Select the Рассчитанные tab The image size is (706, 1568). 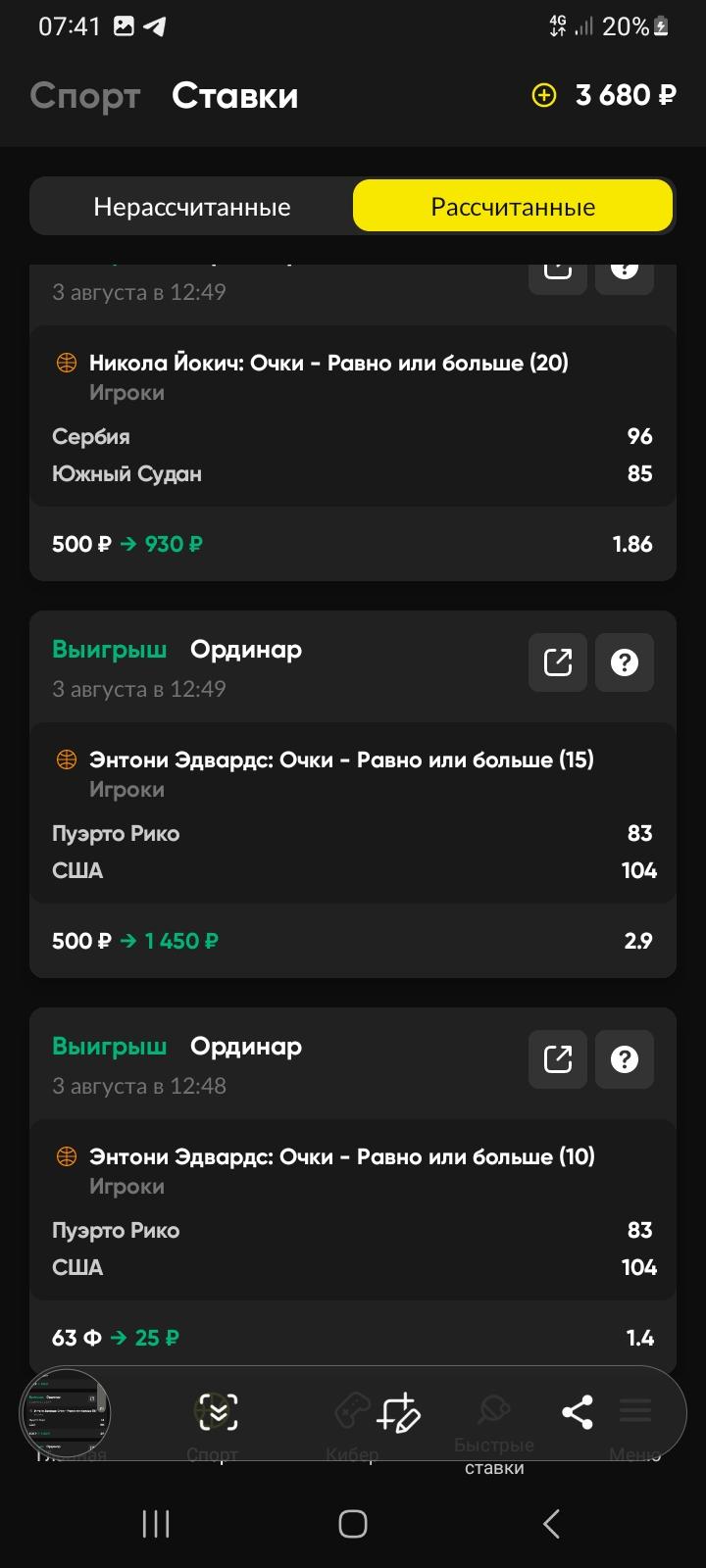pos(513,207)
